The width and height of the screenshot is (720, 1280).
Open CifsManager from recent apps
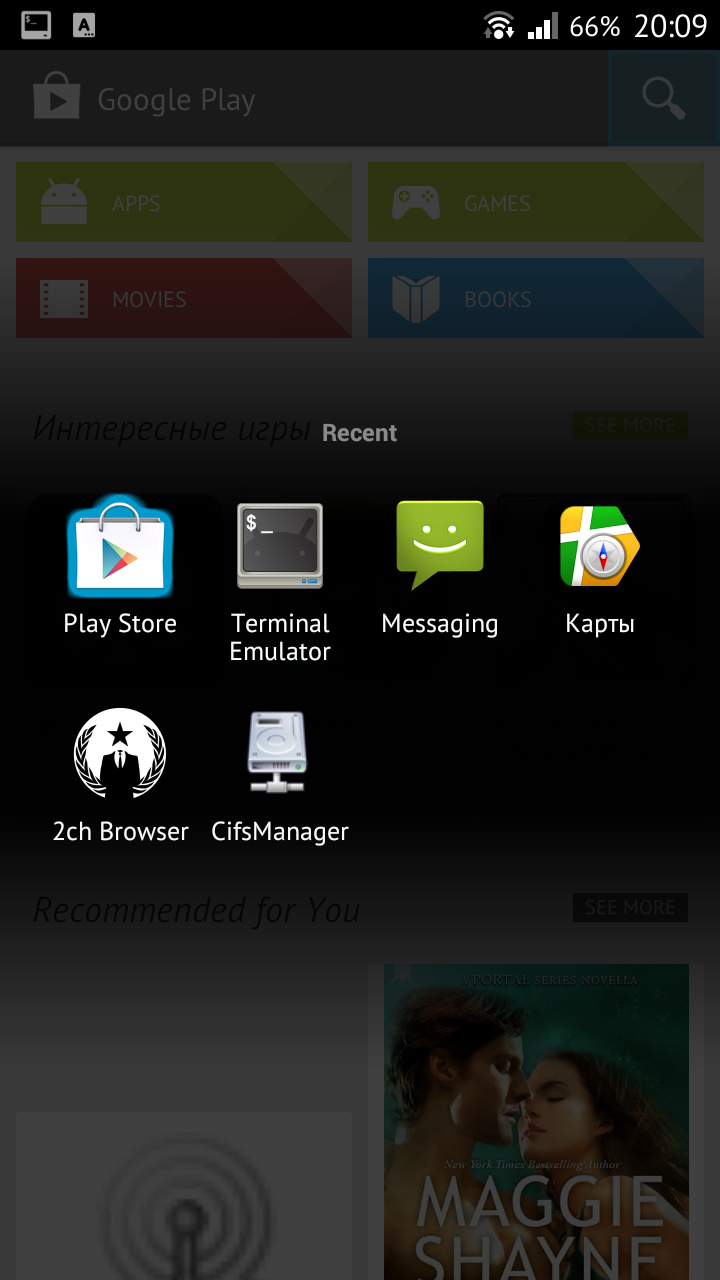click(280, 775)
